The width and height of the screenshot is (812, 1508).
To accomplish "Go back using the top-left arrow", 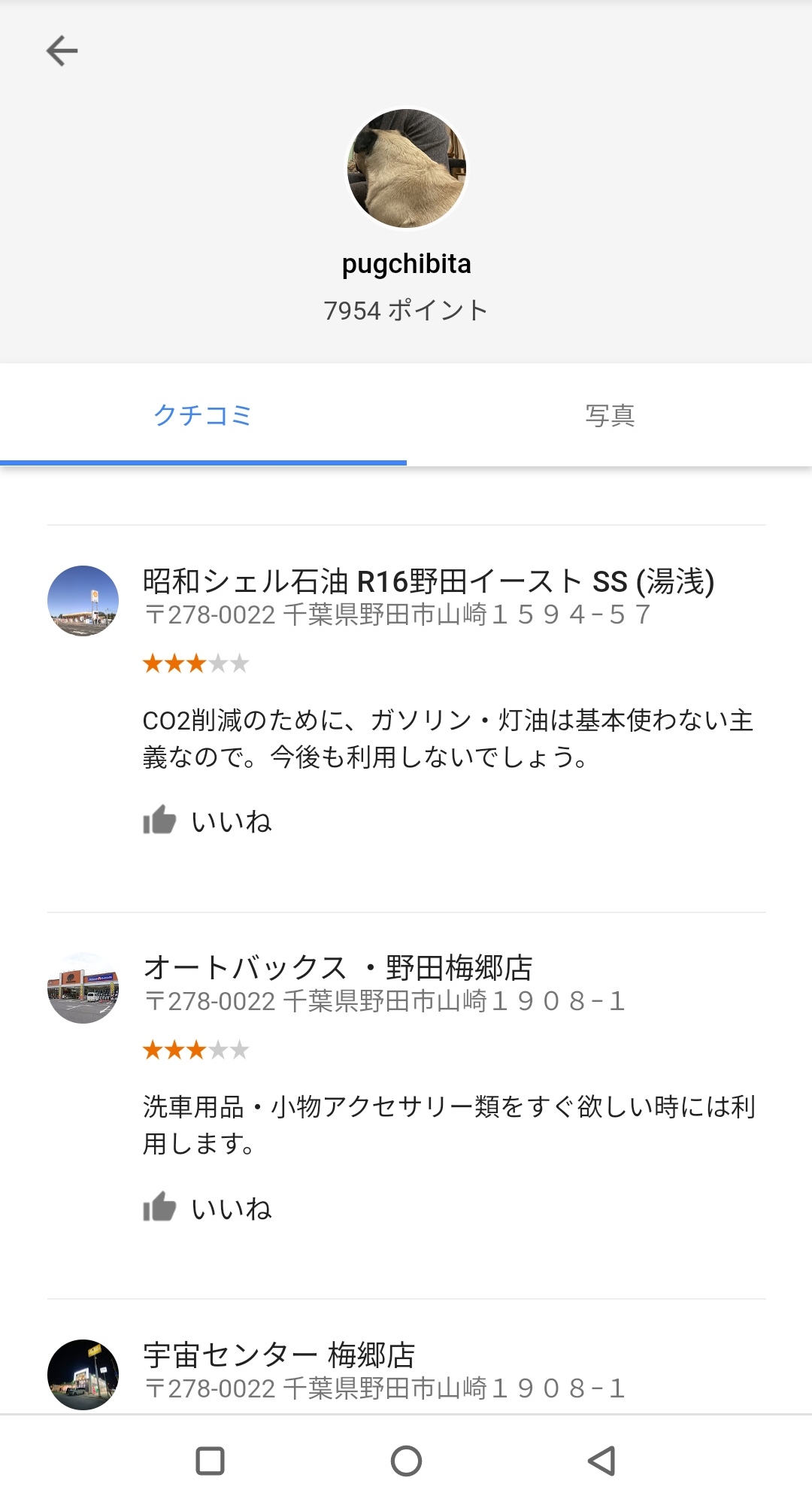I will 62,51.
